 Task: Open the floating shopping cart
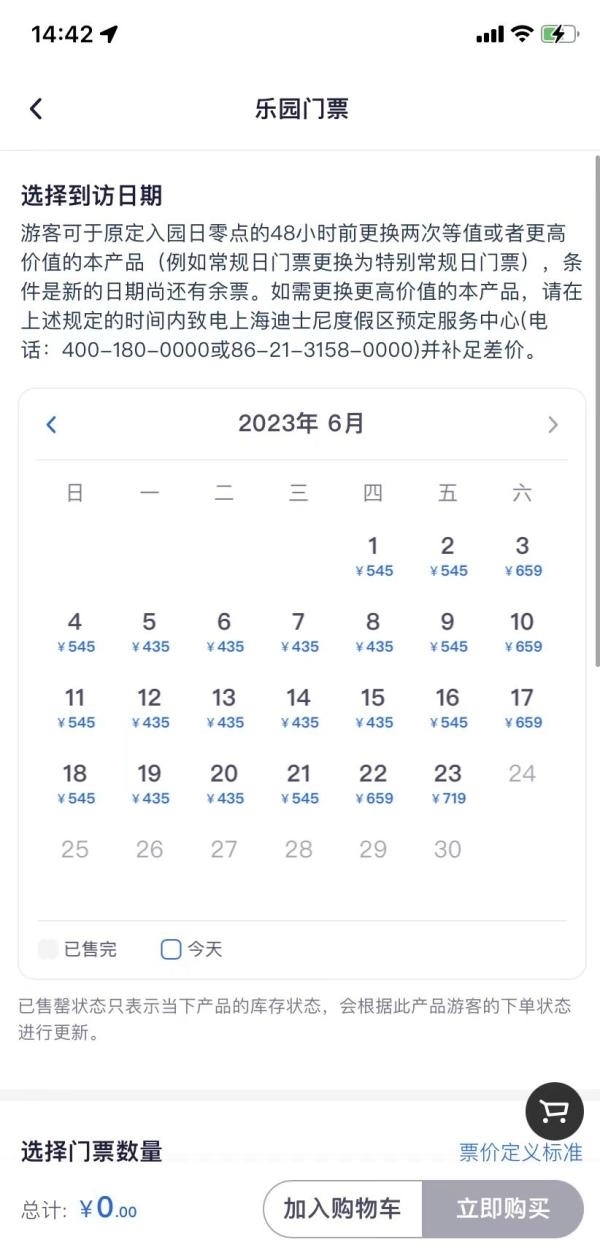554,1111
